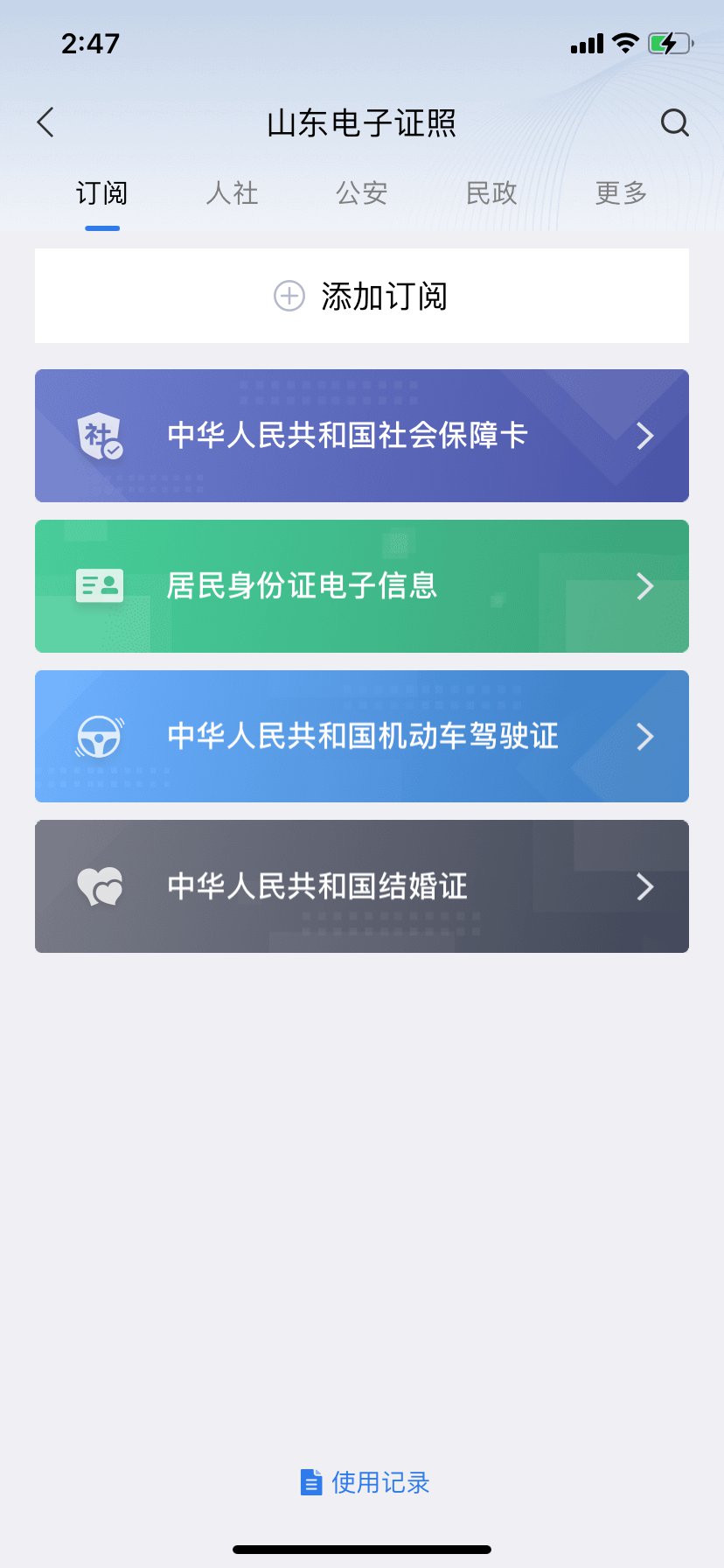Open the 中华人民共和国机动车驾驶证 card
The width and height of the screenshot is (724, 1568).
point(362,737)
